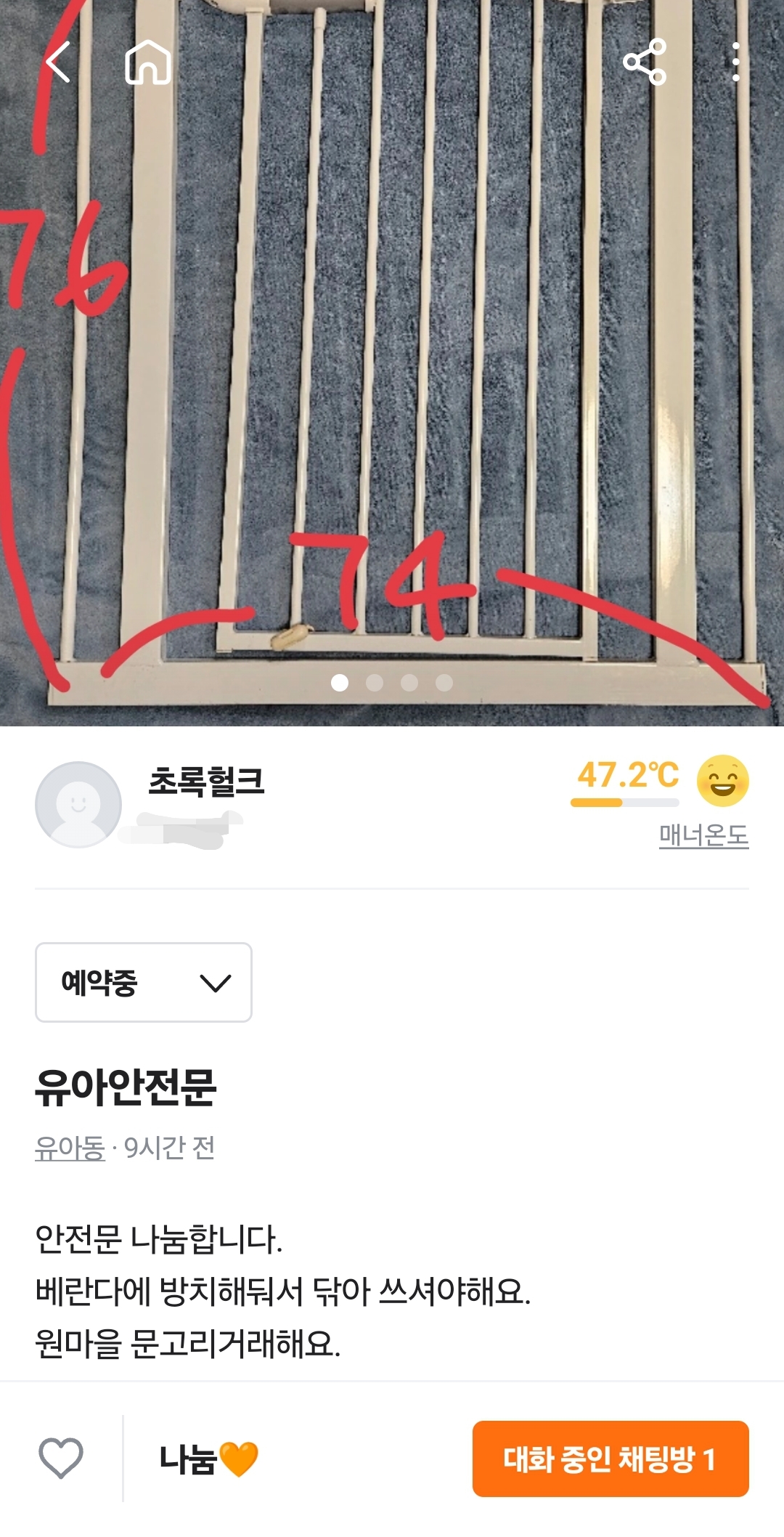Like this listing with the heart
Viewport: 784px width, 1537px height.
point(61,1459)
